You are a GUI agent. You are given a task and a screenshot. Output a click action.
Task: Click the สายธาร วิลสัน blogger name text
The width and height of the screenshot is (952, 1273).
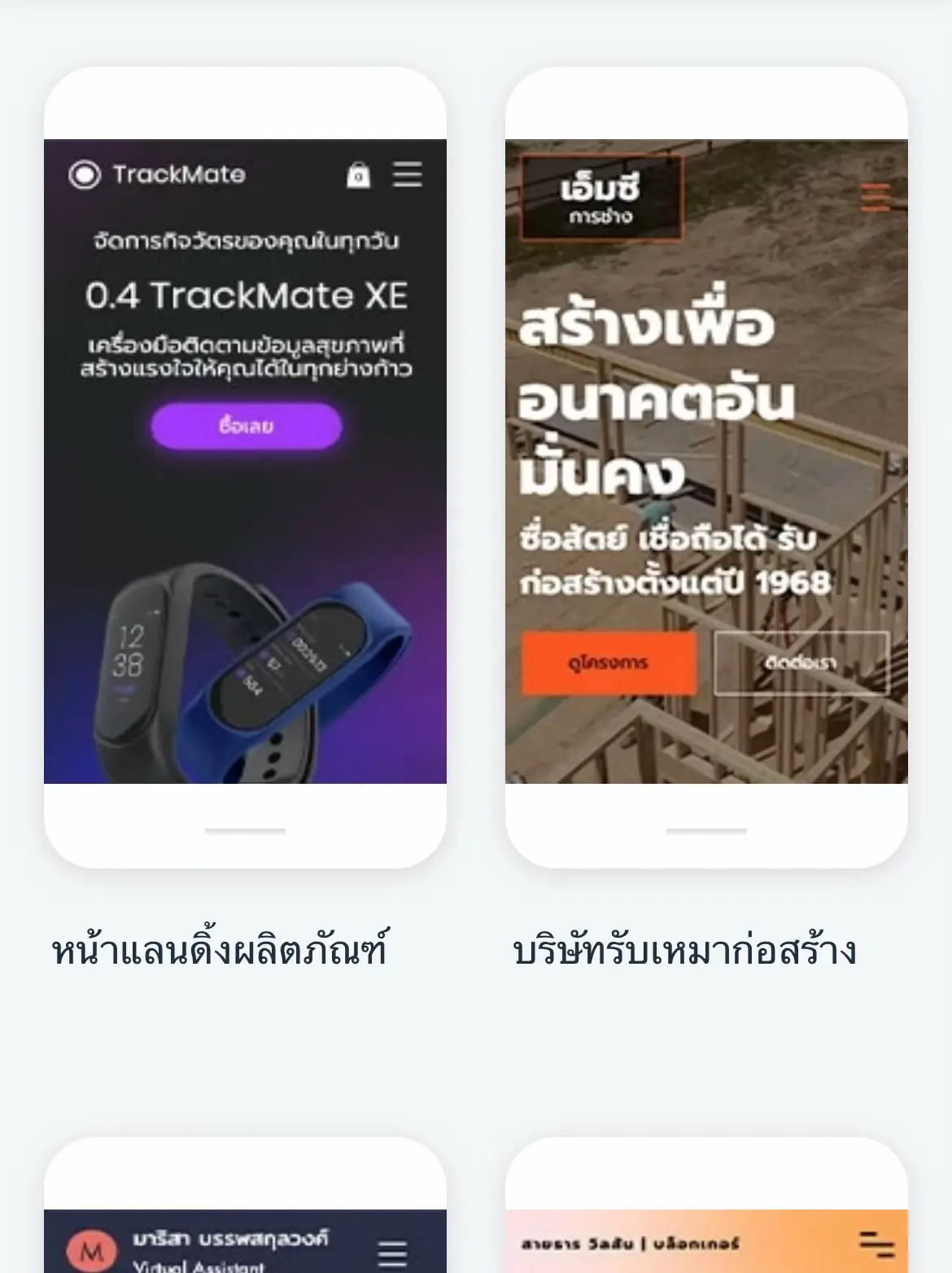click(x=631, y=1243)
